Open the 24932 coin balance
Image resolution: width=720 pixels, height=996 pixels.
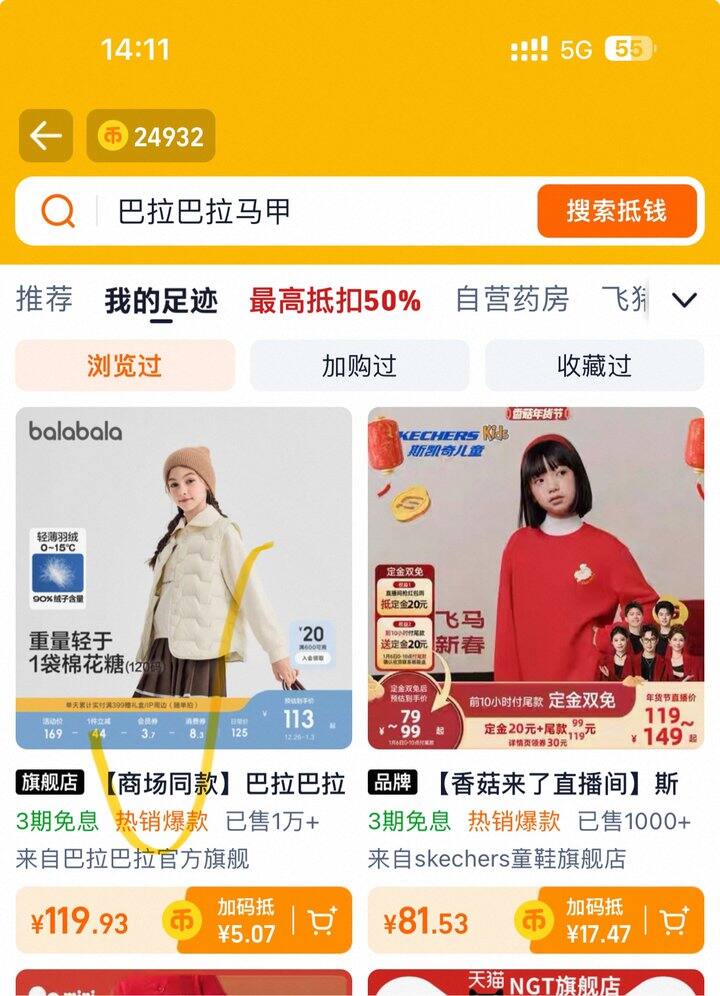[x=151, y=137]
